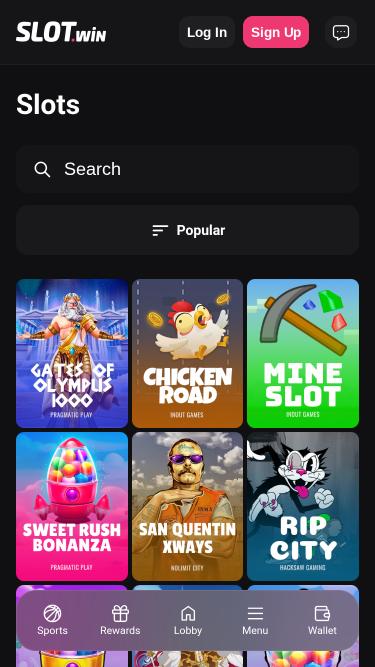Go to the Rewards tab

coord(120,620)
